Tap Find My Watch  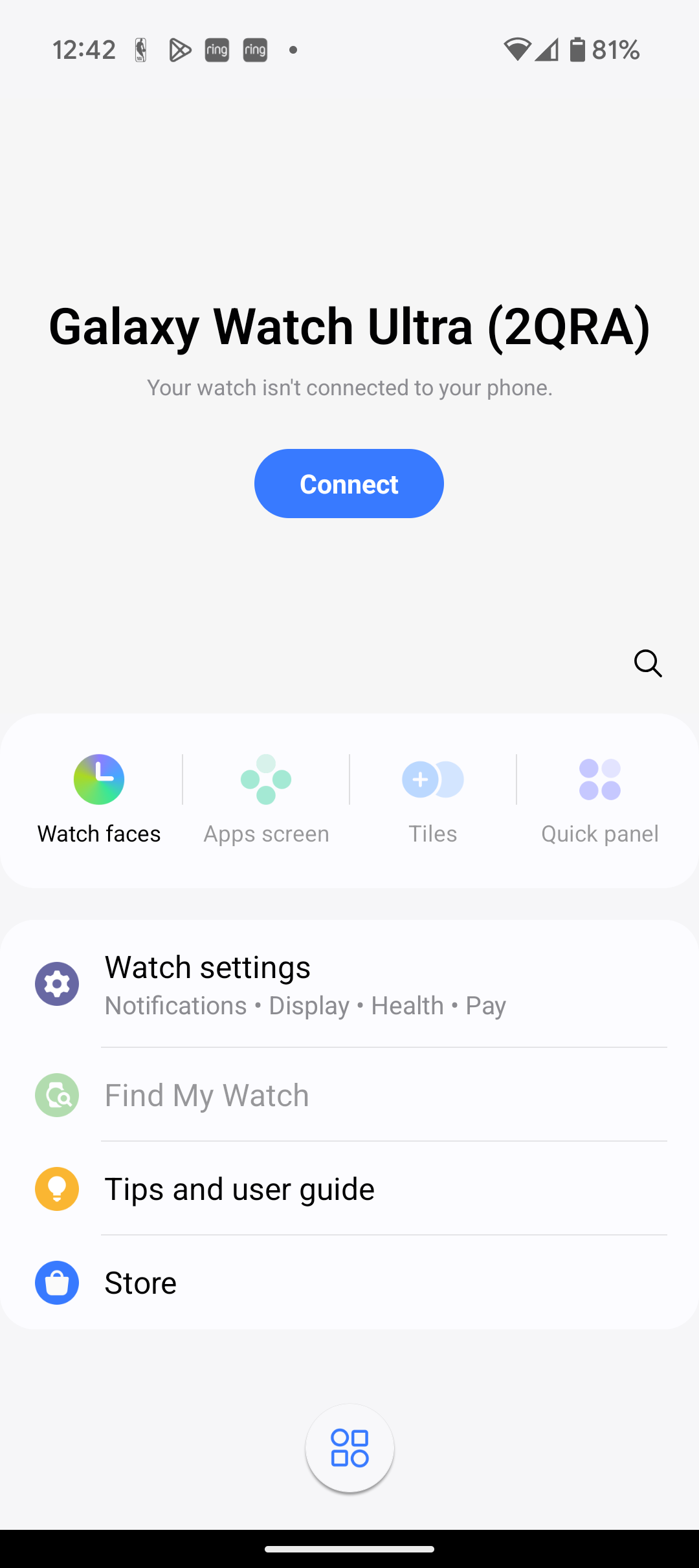(349, 1095)
